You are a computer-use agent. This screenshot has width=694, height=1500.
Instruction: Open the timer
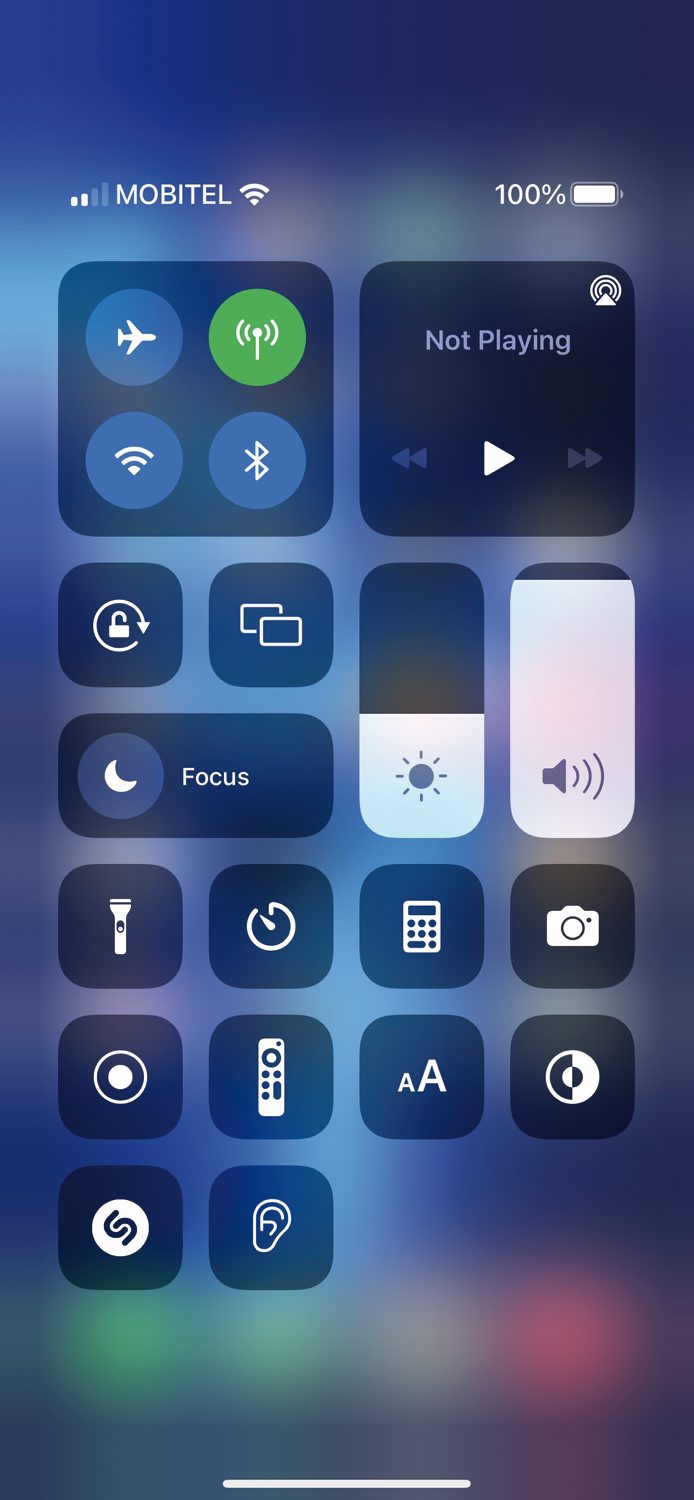coord(271,927)
